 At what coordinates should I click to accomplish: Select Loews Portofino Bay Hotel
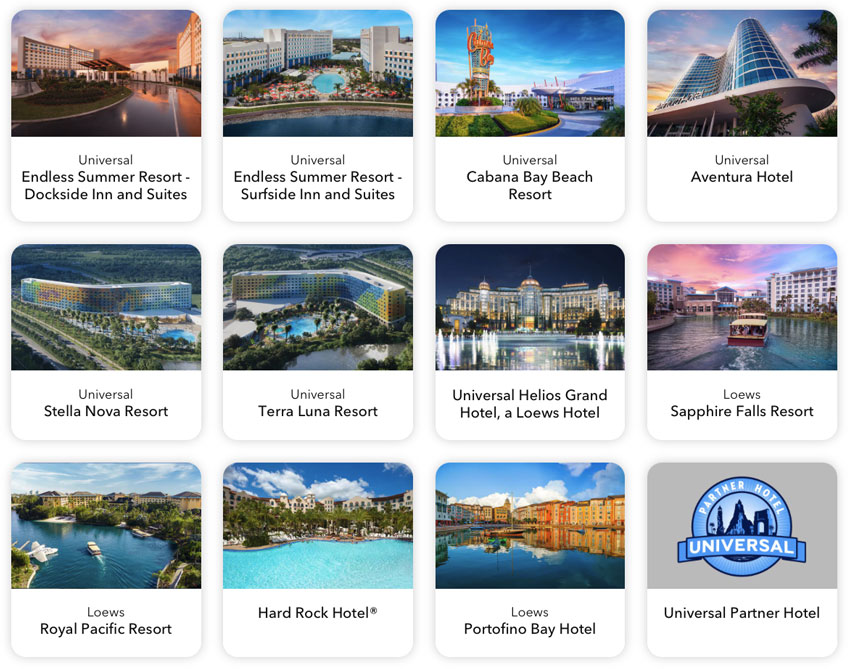tap(530, 558)
